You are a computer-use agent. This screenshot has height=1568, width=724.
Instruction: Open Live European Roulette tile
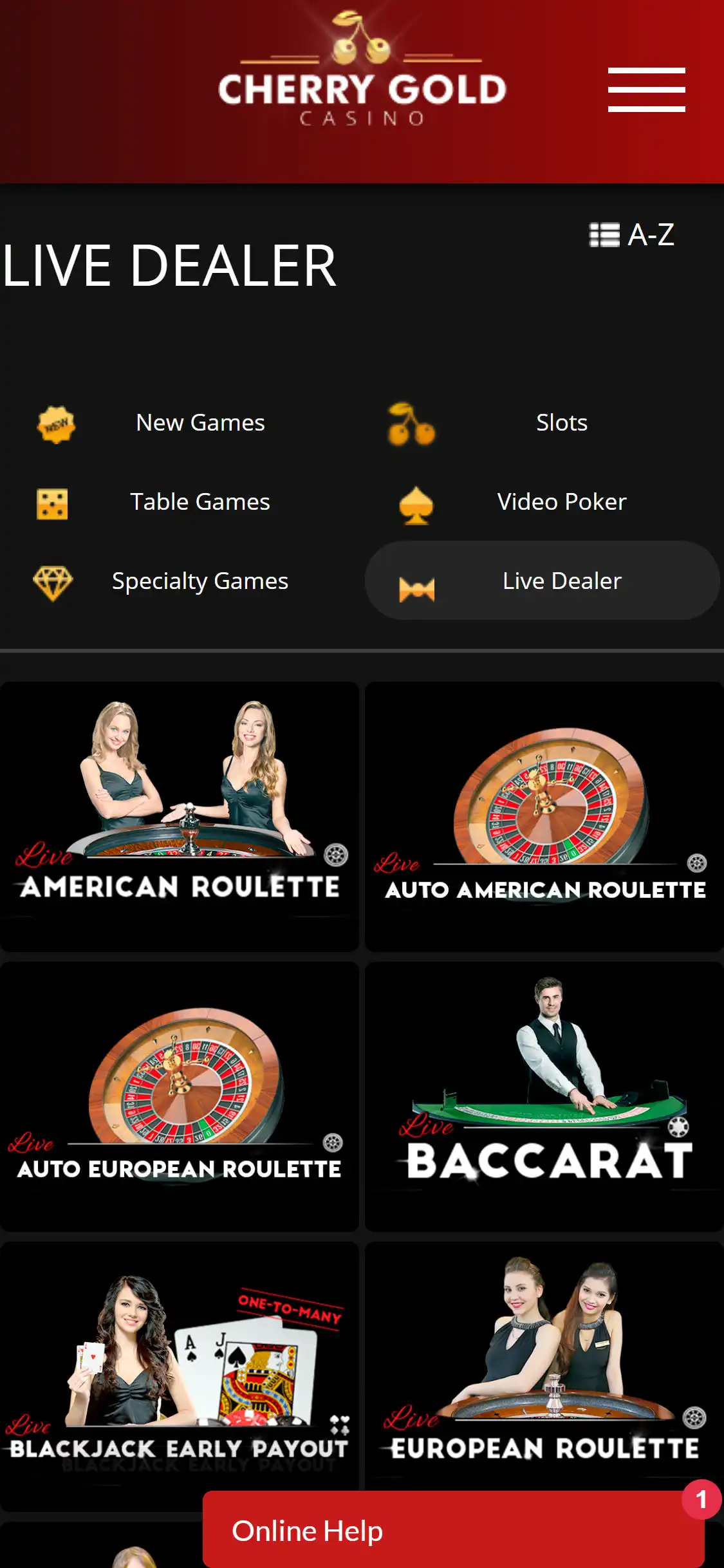(x=544, y=1365)
